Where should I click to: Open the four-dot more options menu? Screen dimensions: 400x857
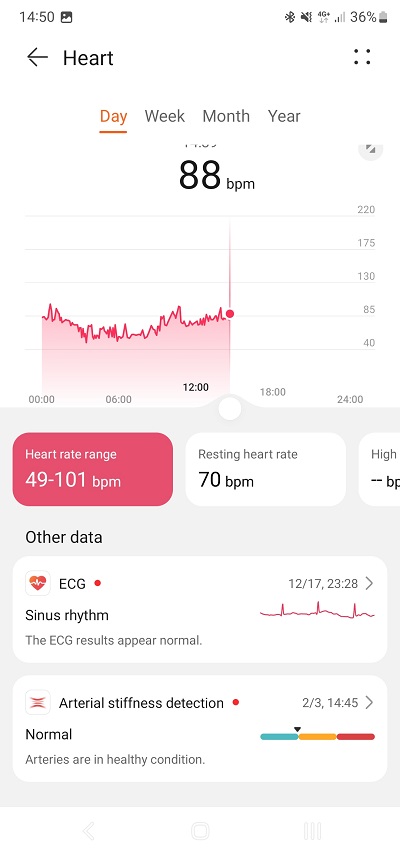(362, 57)
